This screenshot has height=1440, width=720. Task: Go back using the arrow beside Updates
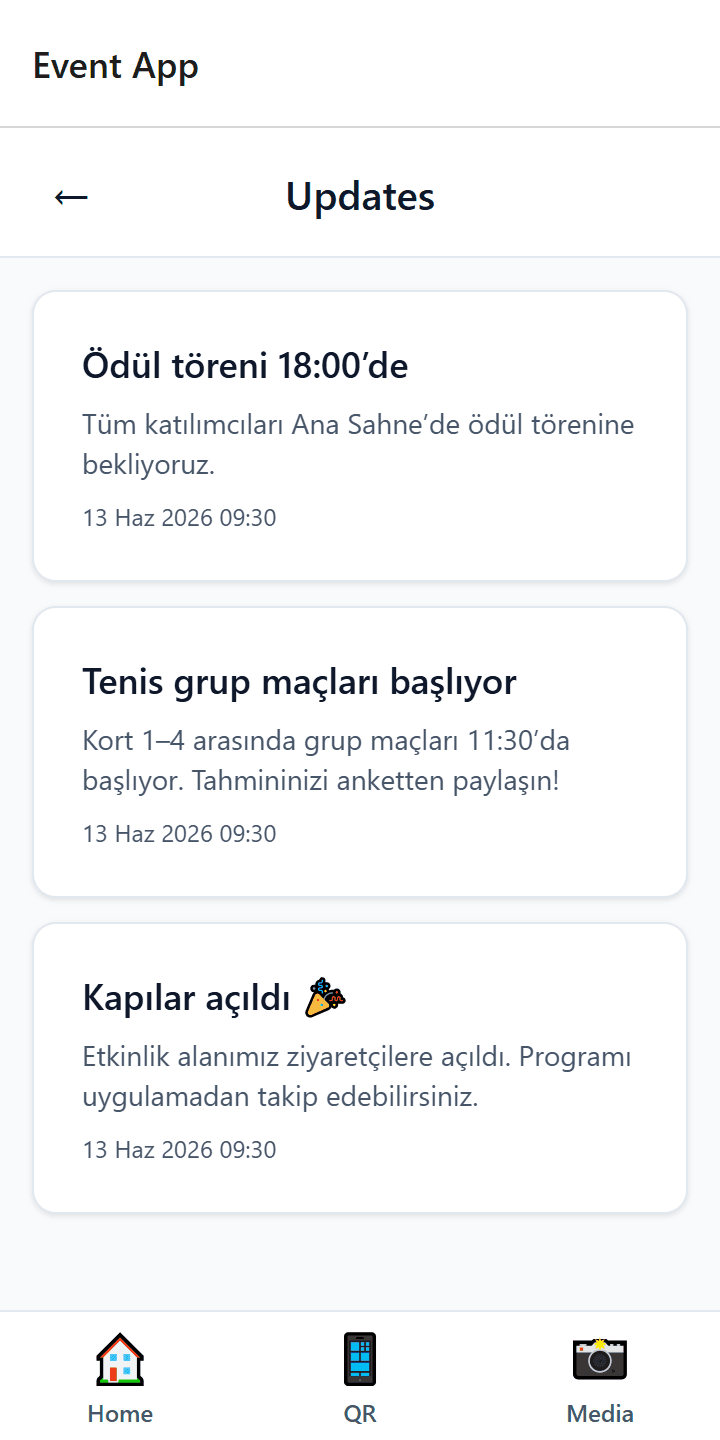click(x=71, y=196)
